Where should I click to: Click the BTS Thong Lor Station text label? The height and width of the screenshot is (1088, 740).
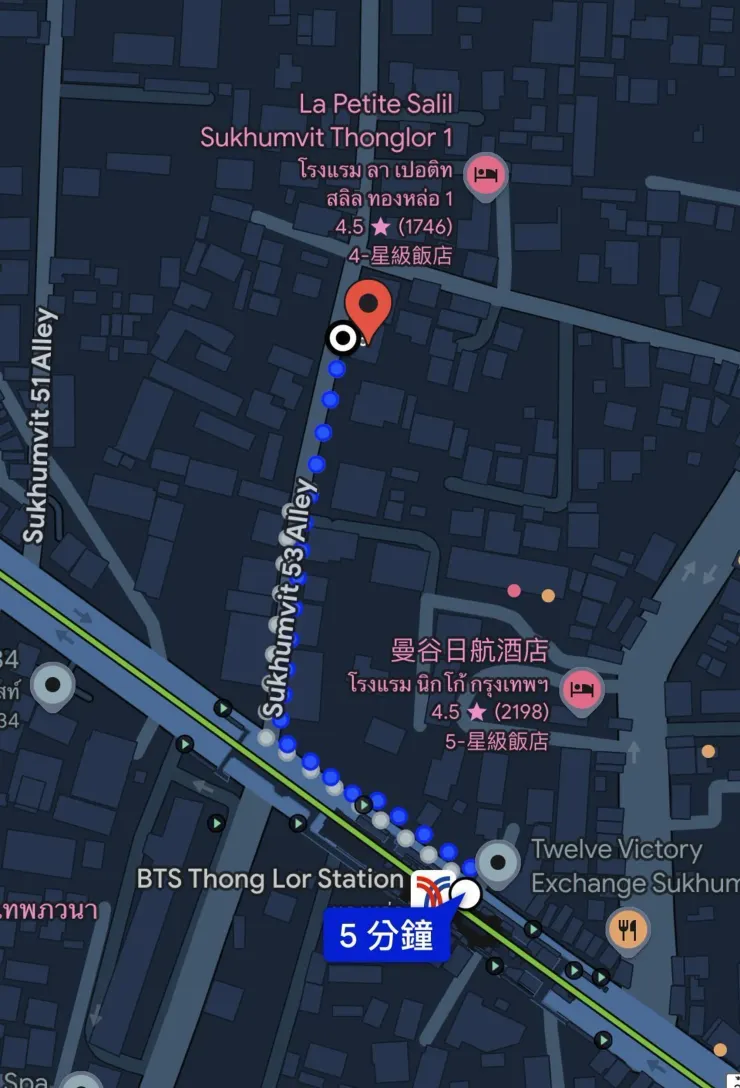[268, 879]
